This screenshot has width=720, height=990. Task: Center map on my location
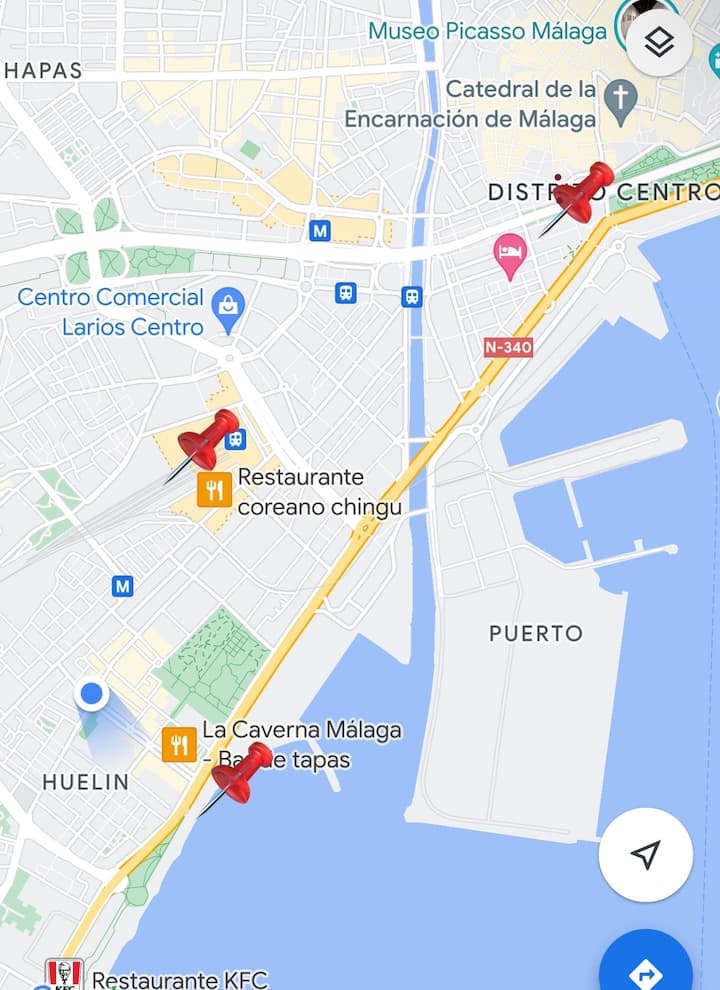[645, 854]
